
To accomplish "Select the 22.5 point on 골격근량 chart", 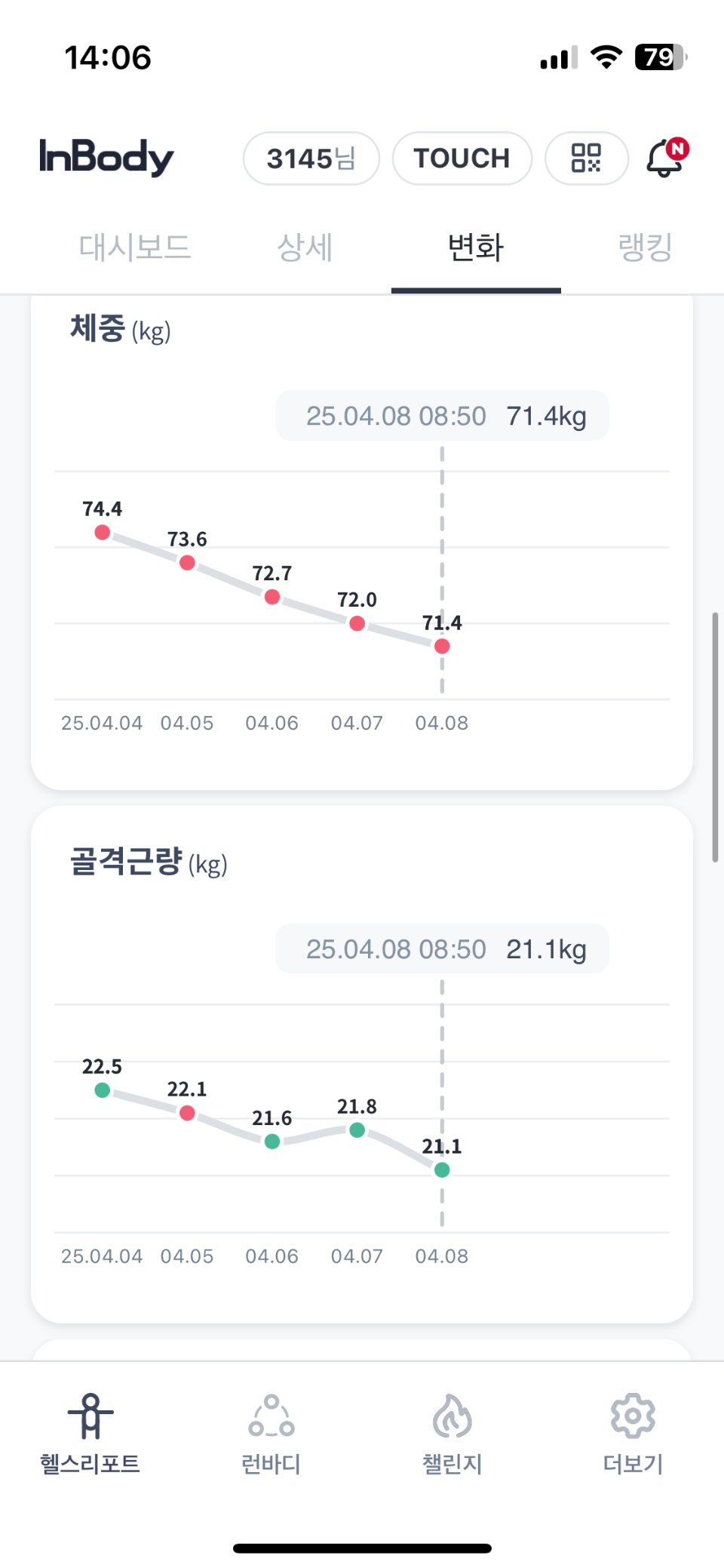I will [103, 1090].
